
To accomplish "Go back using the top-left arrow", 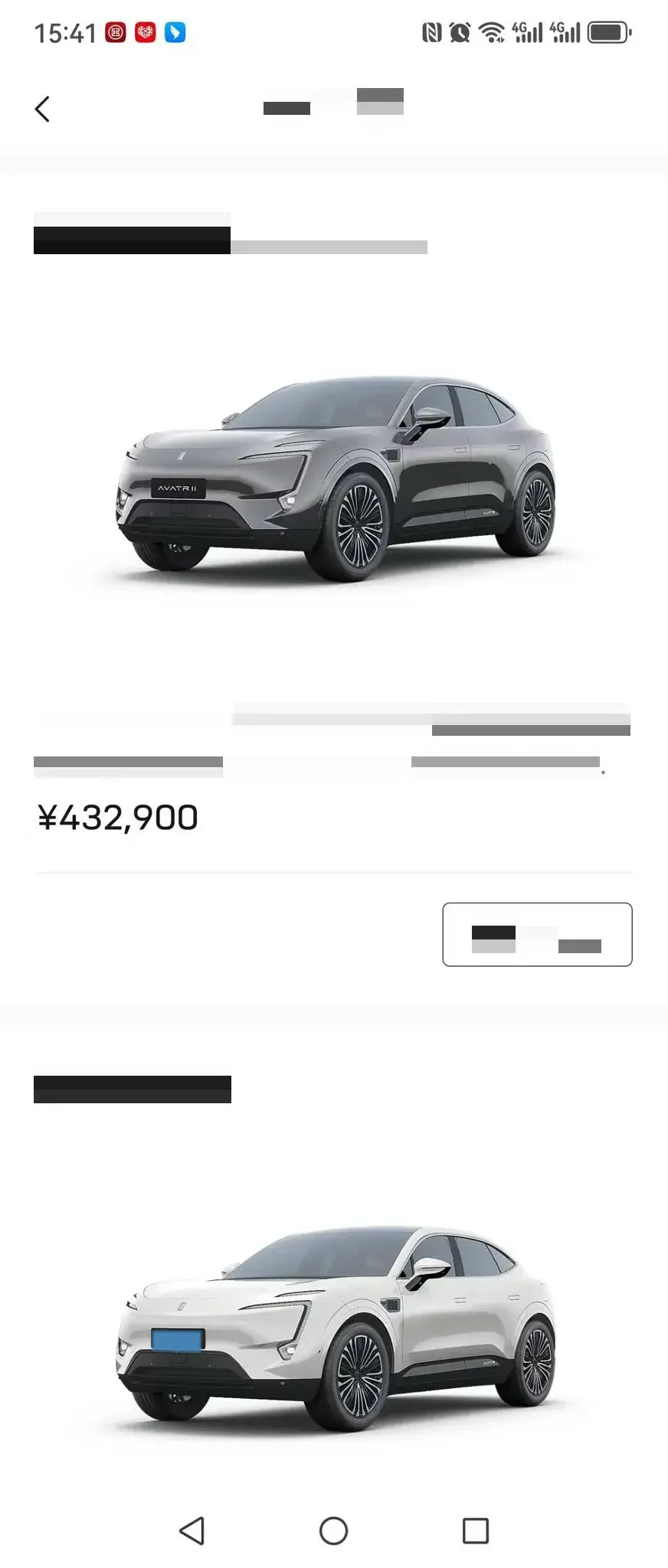I will click(42, 109).
